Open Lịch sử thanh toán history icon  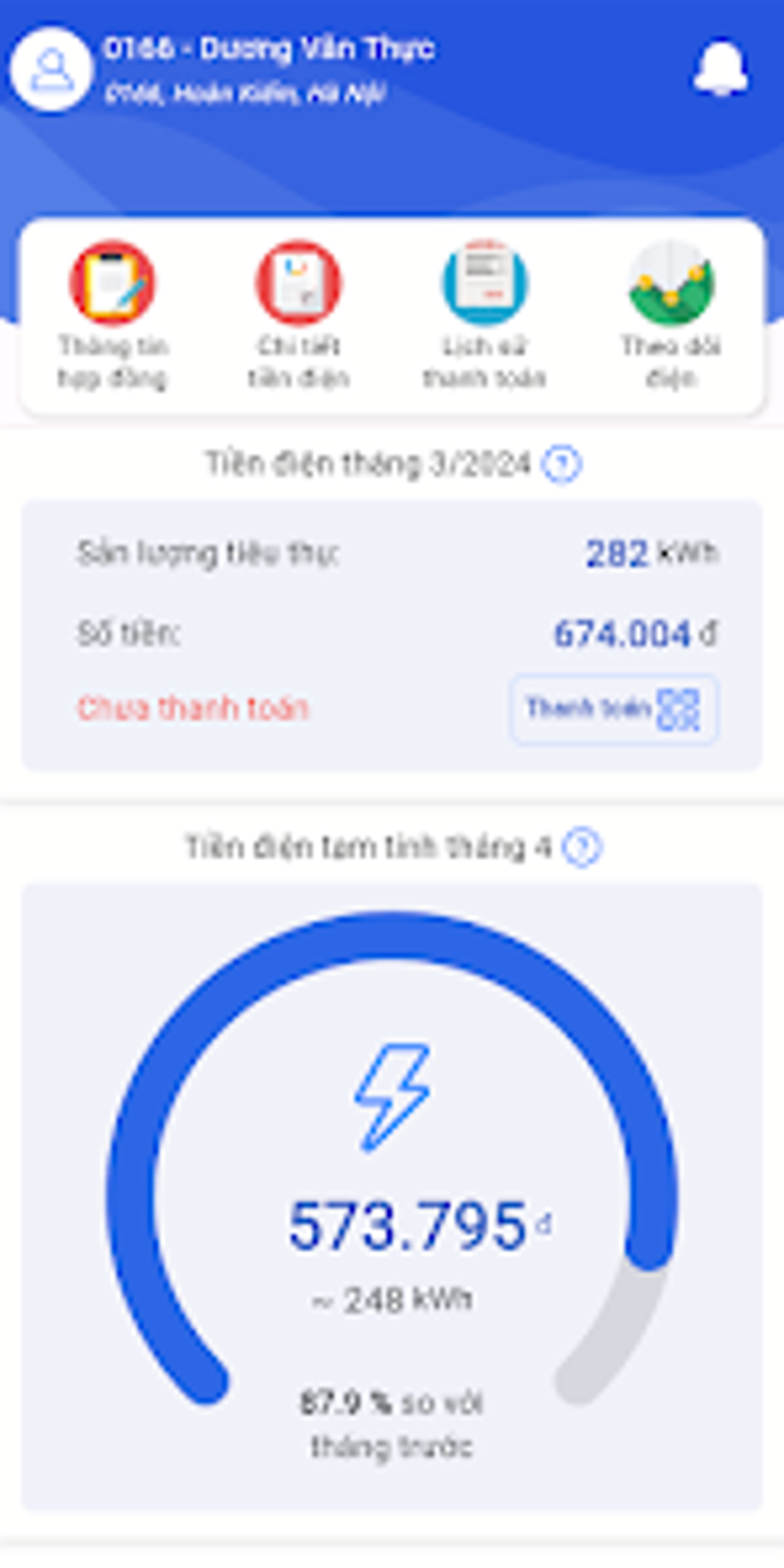[484, 284]
